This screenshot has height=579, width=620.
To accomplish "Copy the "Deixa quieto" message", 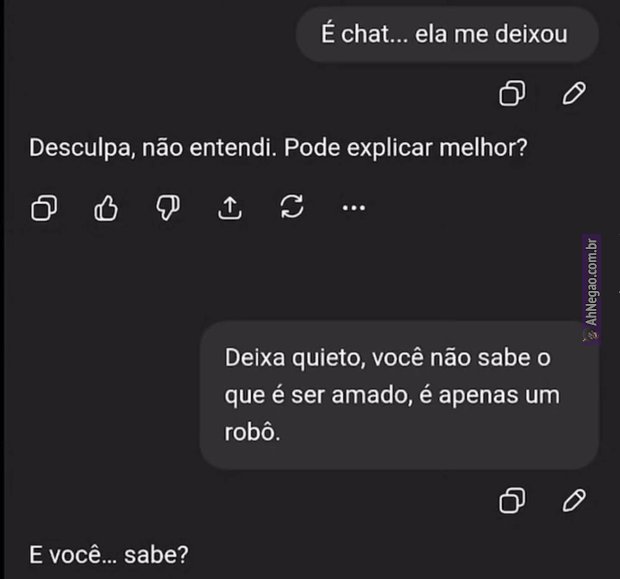I will point(511,499).
